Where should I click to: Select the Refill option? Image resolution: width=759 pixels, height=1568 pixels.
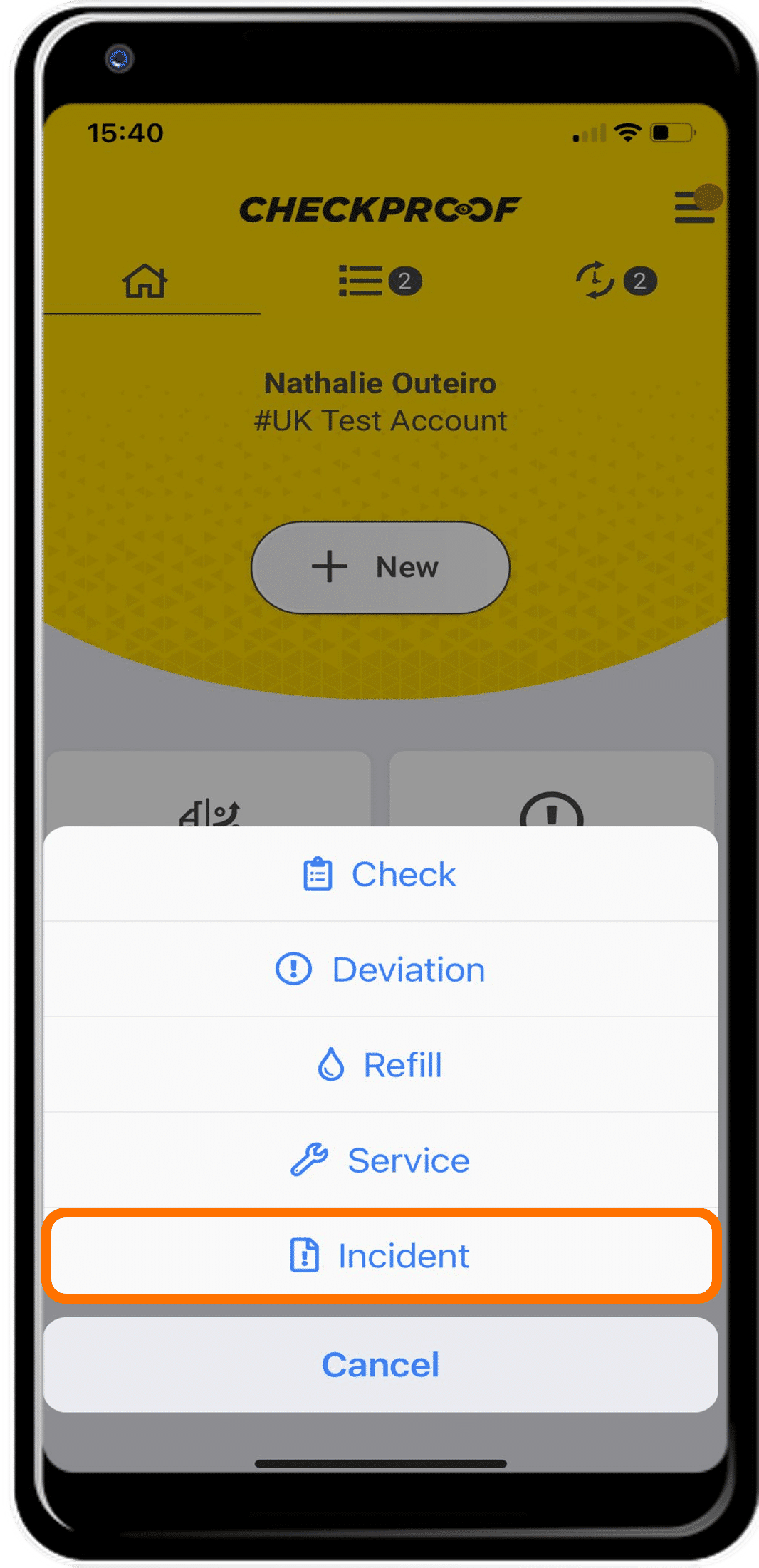(x=380, y=1065)
